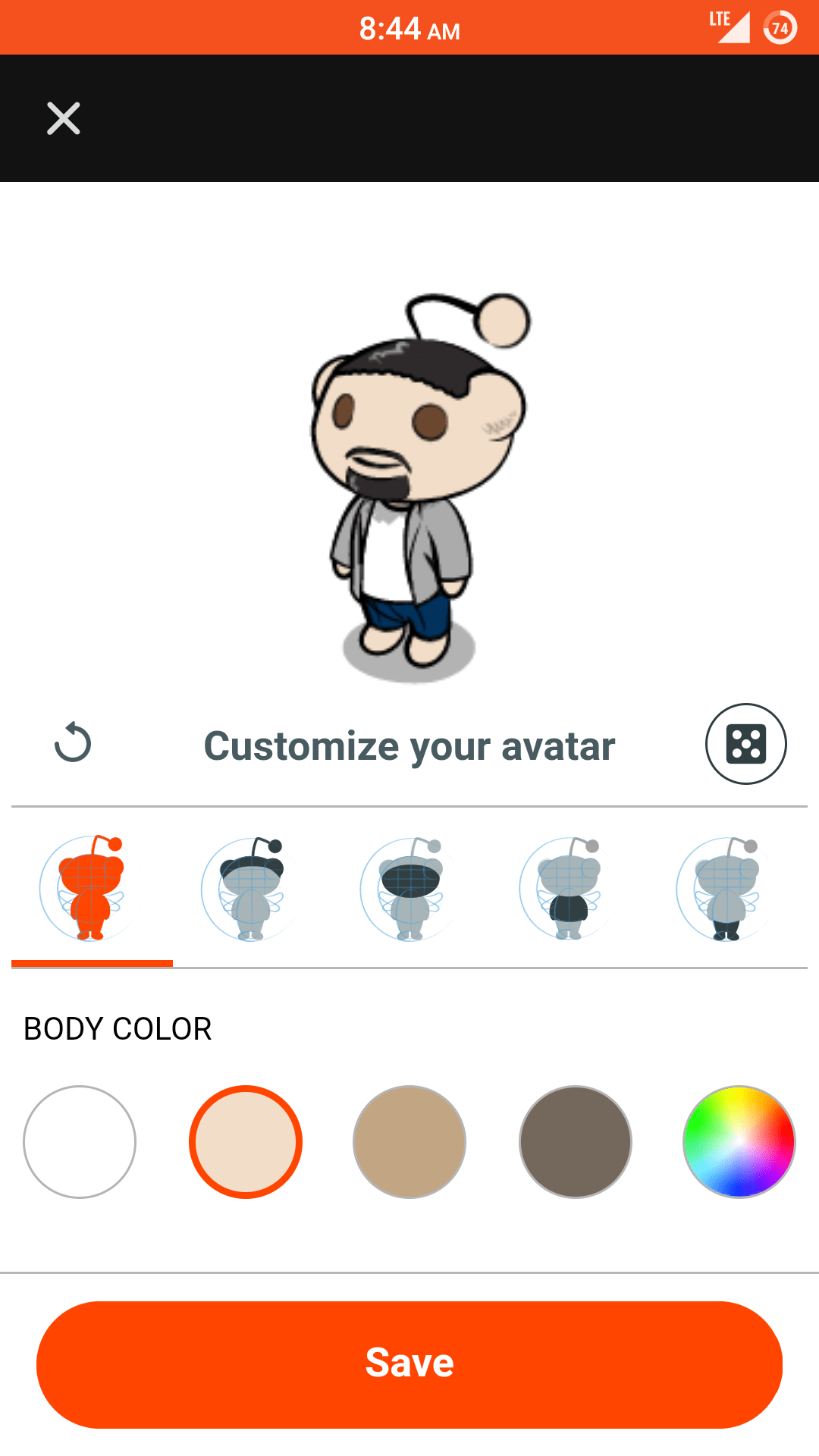The height and width of the screenshot is (1456, 819).
Task: Save the customized avatar
Action: (409, 1364)
